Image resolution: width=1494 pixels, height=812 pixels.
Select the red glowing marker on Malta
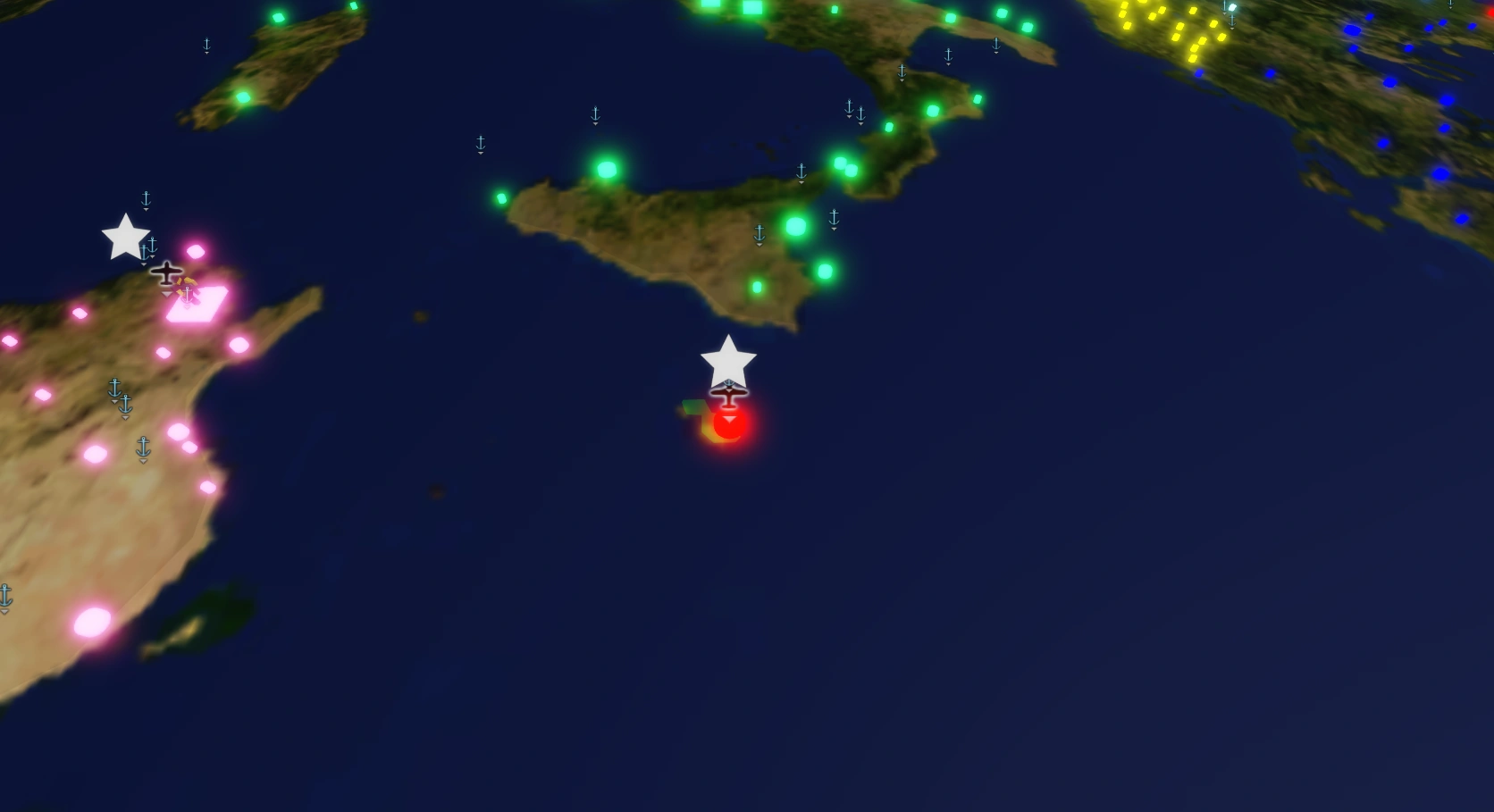(x=730, y=424)
